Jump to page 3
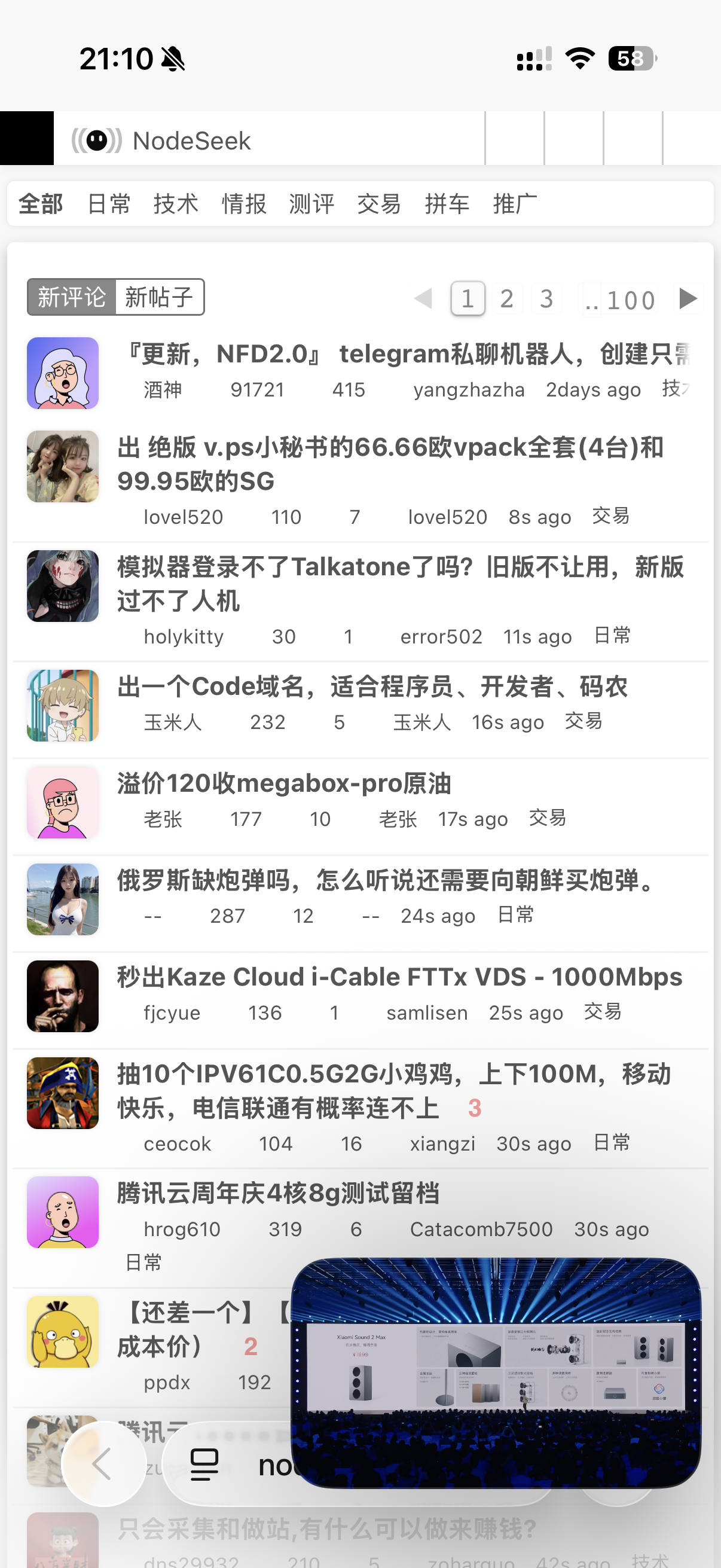This screenshot has height=1568, width=721. coord(546,299)
